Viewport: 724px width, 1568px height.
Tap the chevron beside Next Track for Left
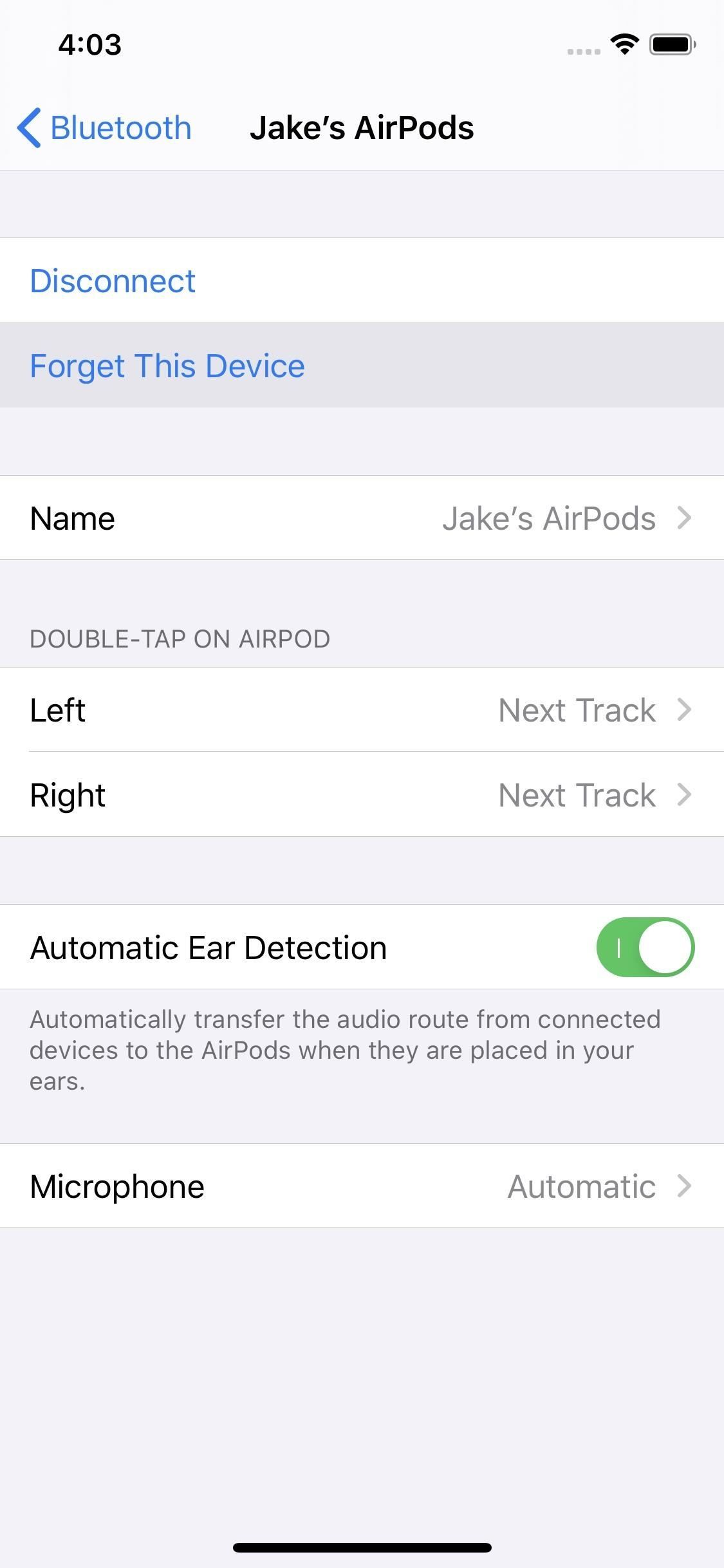(x=685, y=710)
